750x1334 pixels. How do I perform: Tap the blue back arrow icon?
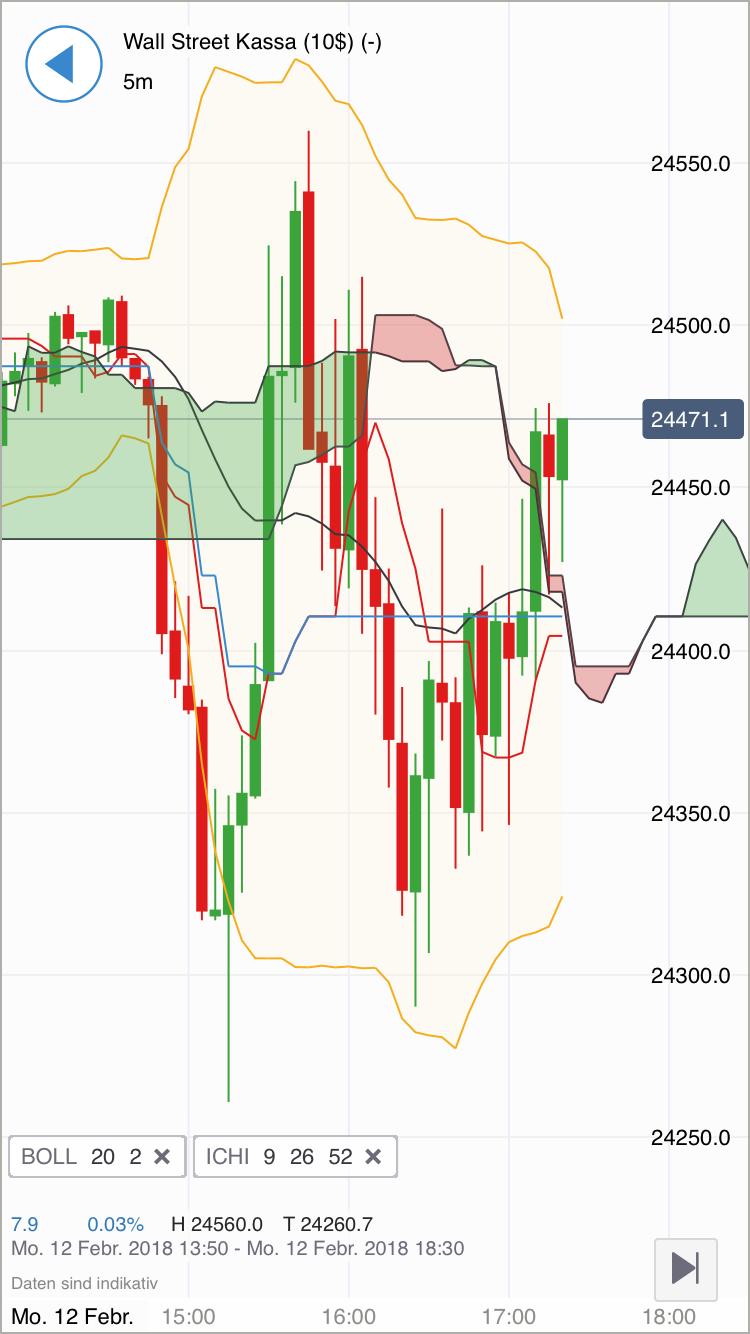(x=63, y=64)
